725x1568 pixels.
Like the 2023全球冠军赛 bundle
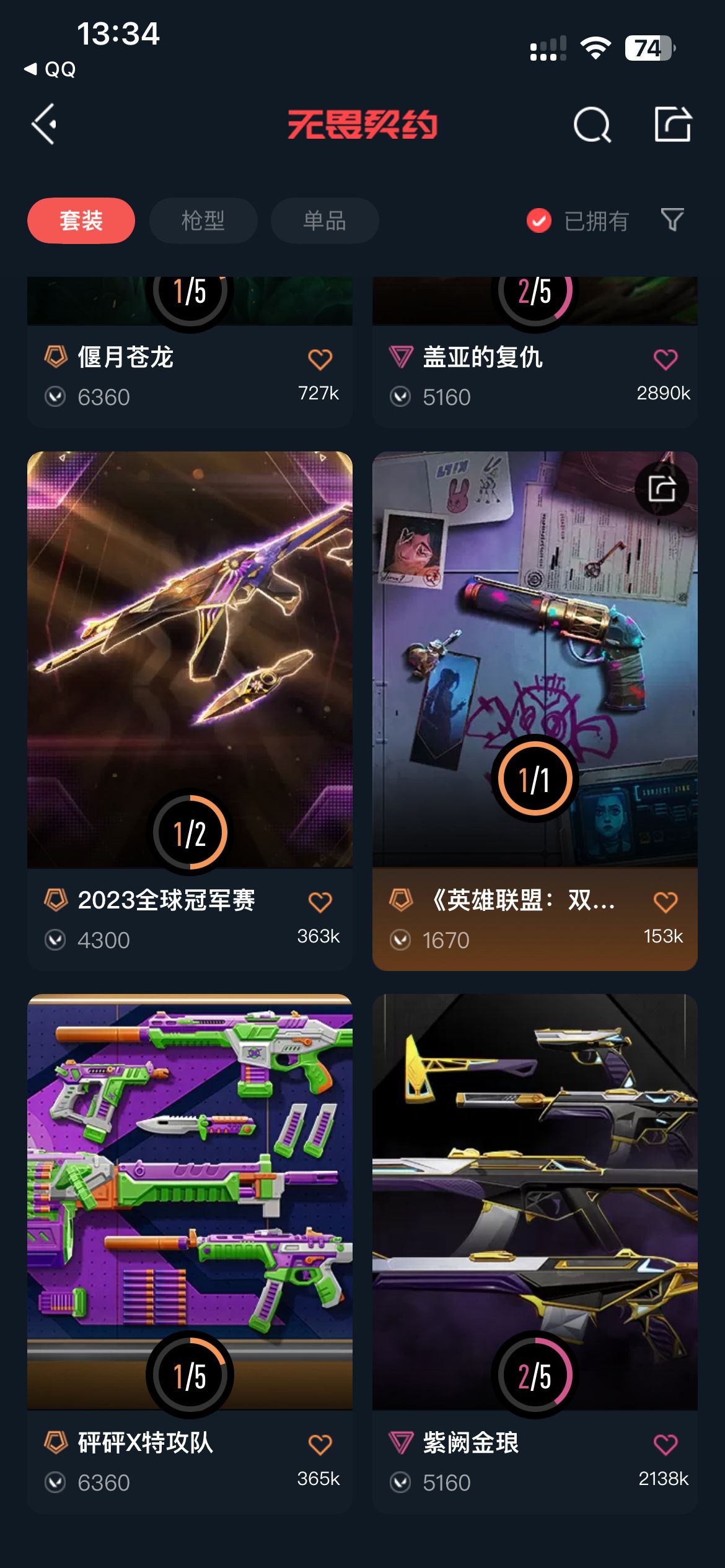click(320, 902)
